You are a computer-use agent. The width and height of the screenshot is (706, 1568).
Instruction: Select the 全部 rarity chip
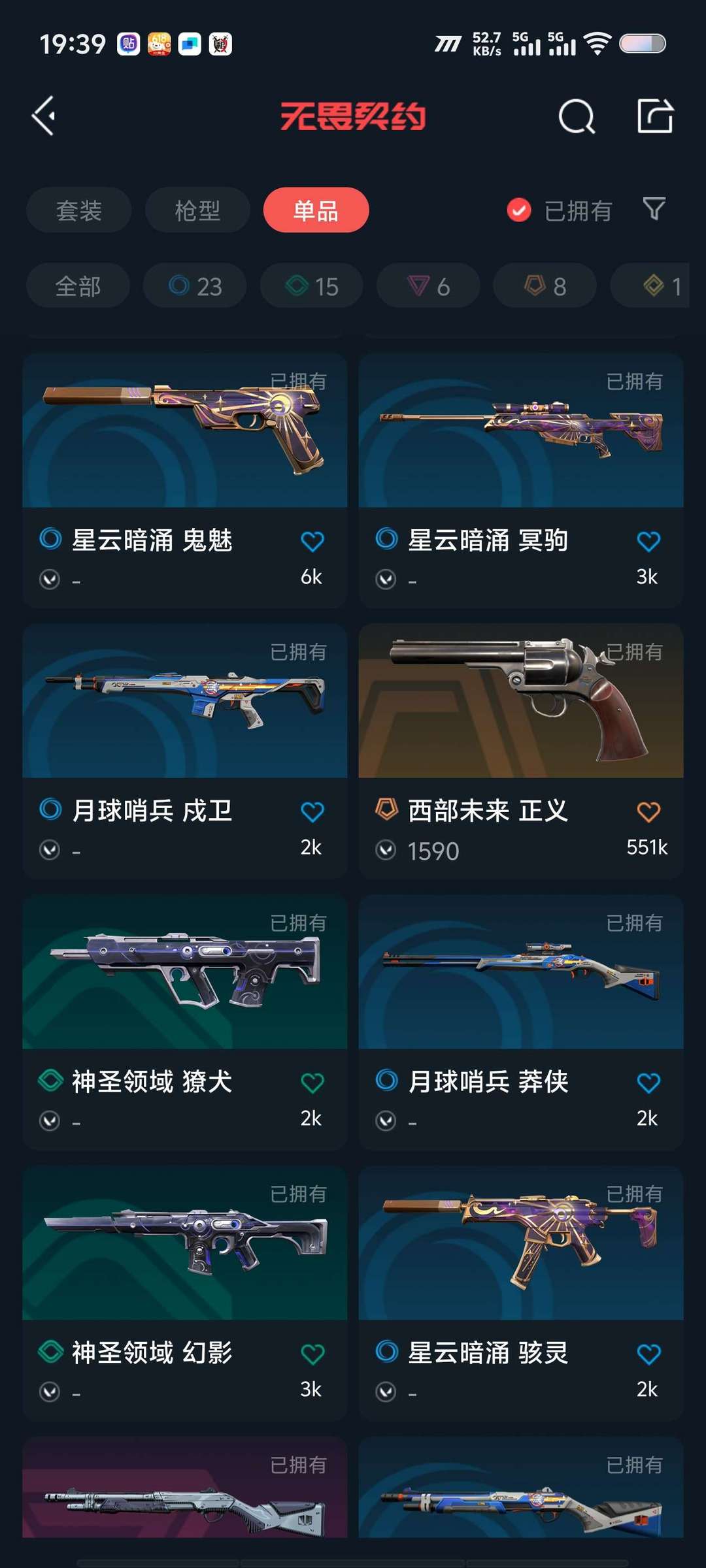[78, 286]
